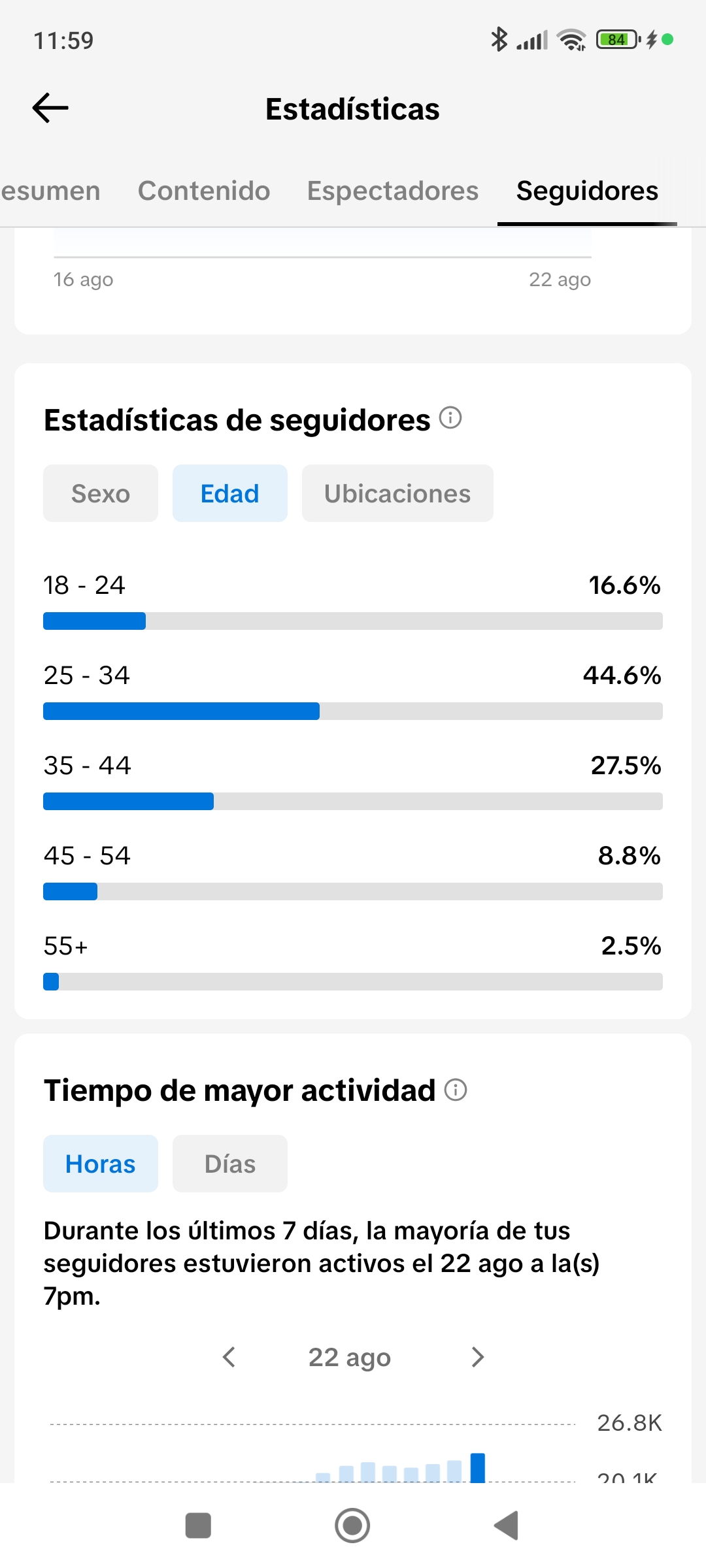Go back using the top arrow
This screenshot has width=706, height=1568.
(x=50, y=108)
